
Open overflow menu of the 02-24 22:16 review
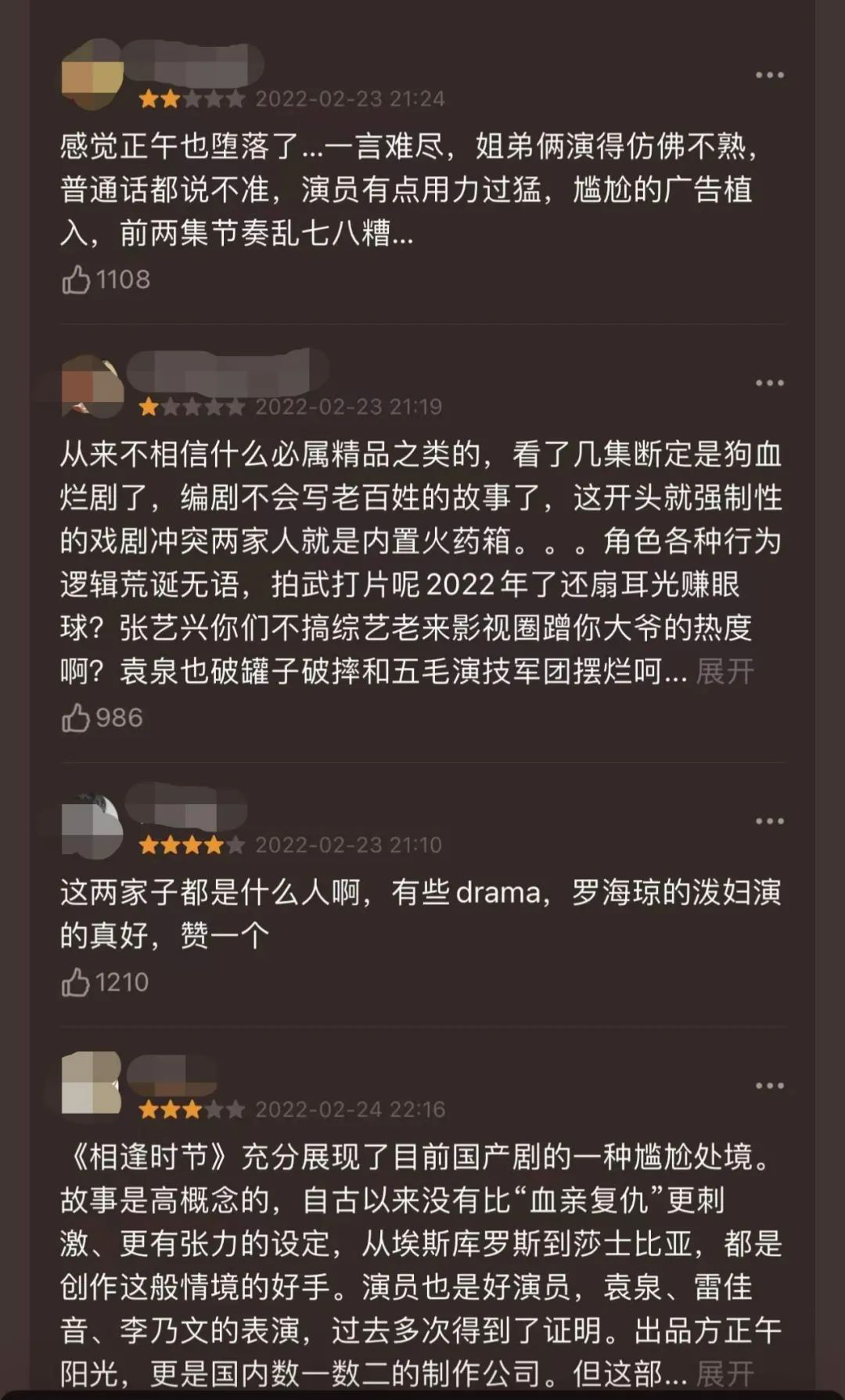(x=769, y=1086)
